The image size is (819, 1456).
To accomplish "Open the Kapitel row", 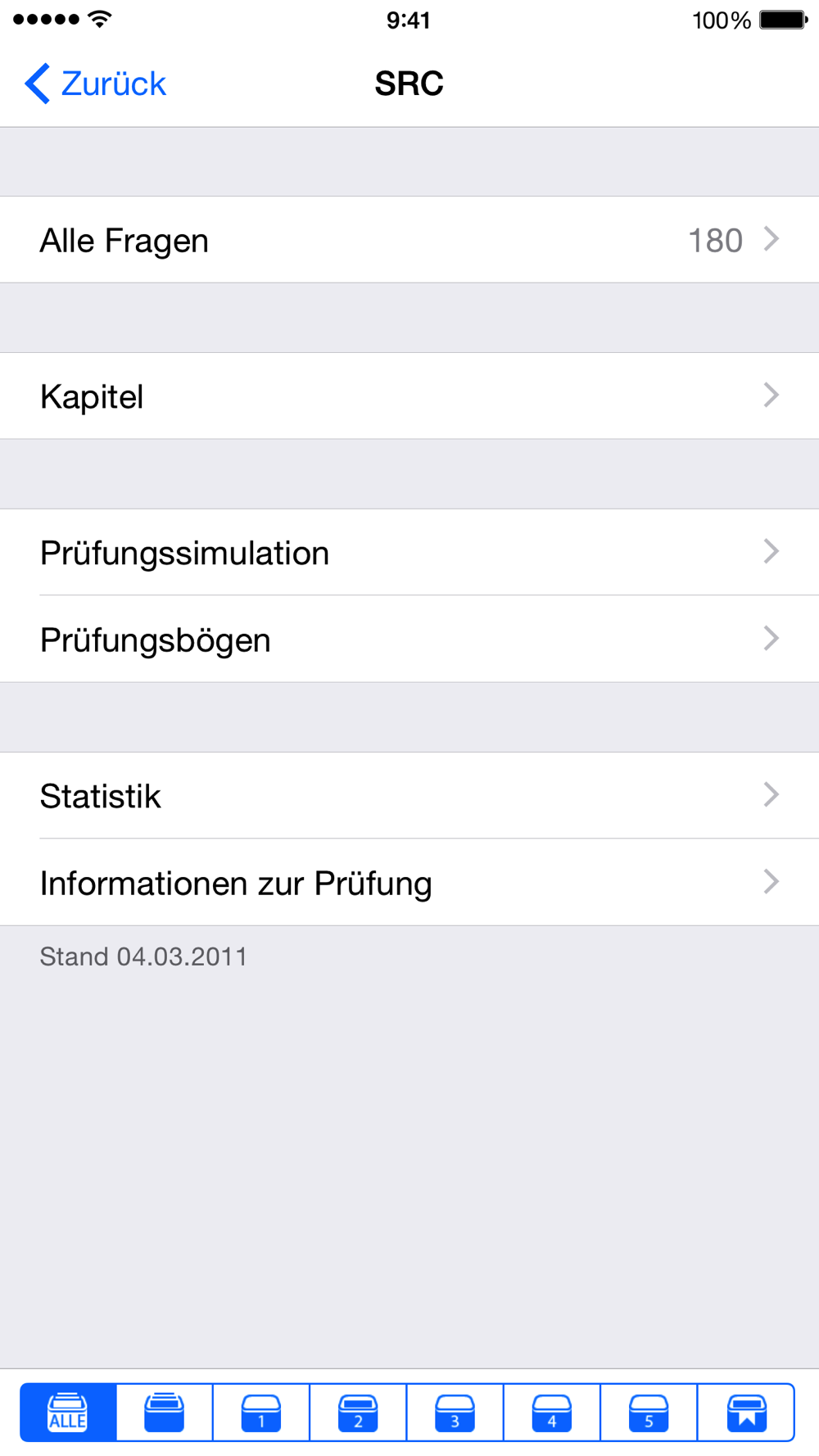I will point(409,396).
